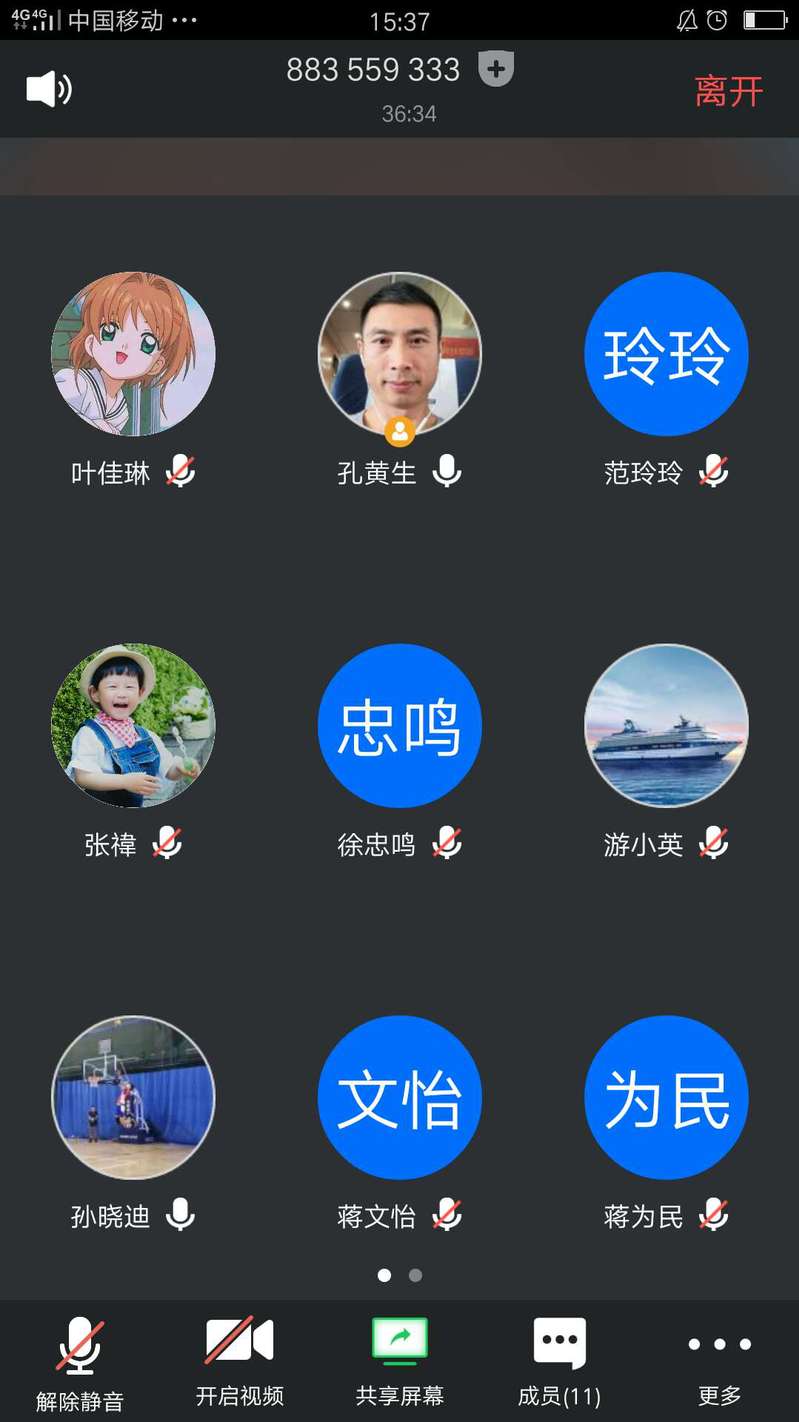Toggle the speaker audio output icon
This screenshot has width=799, height=1422.
(48, 90)
